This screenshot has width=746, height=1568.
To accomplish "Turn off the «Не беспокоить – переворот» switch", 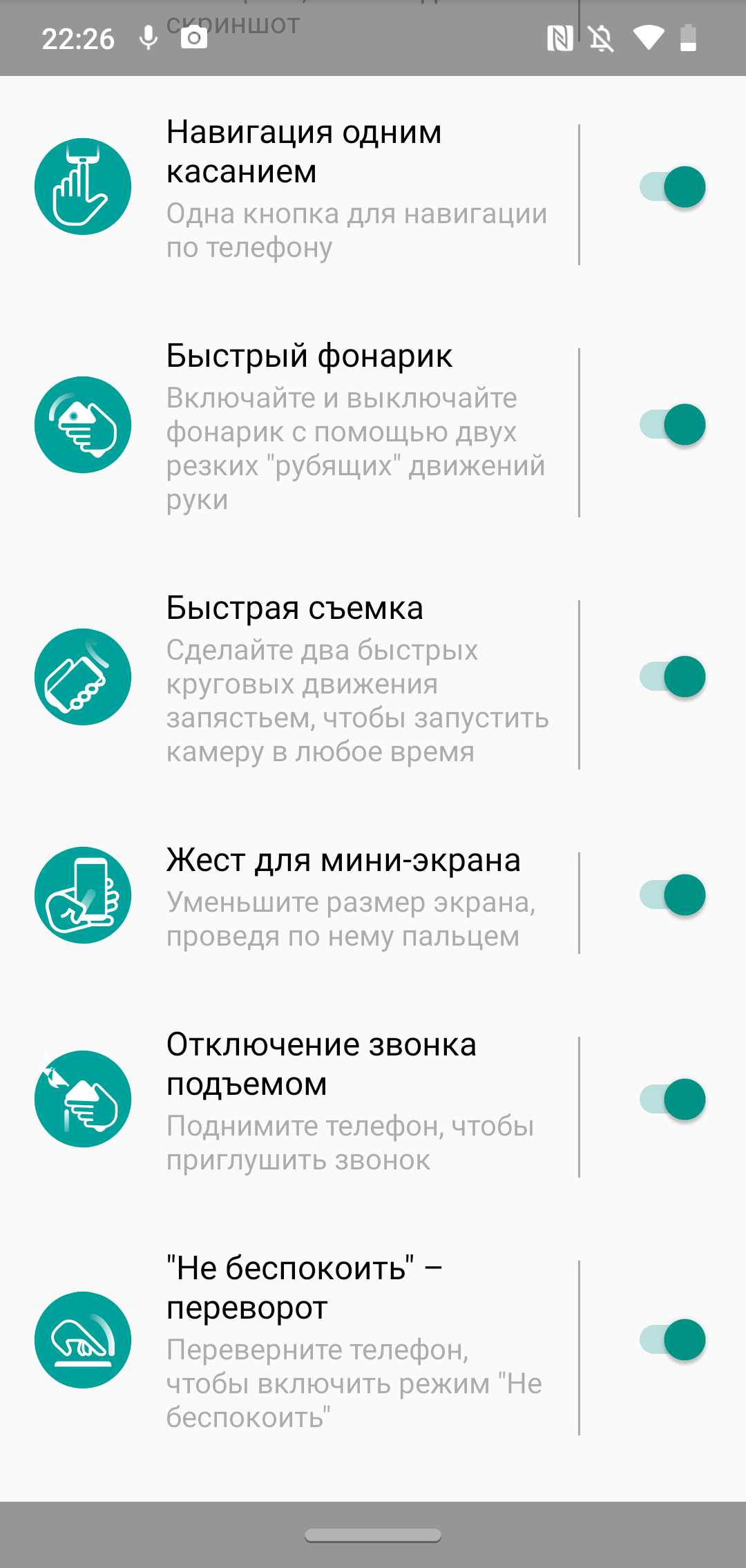I will (x=673, y=1340).
